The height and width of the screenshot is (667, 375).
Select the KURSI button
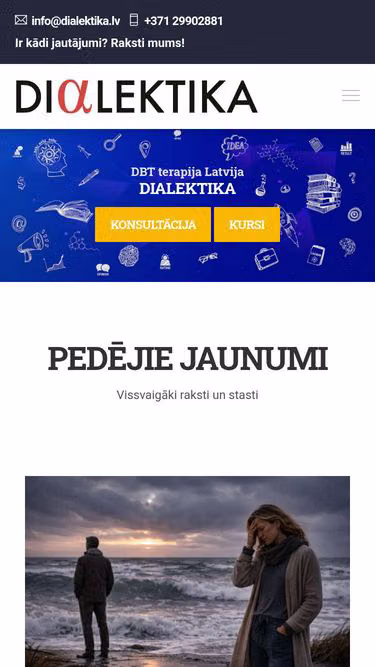coord(247,225)
